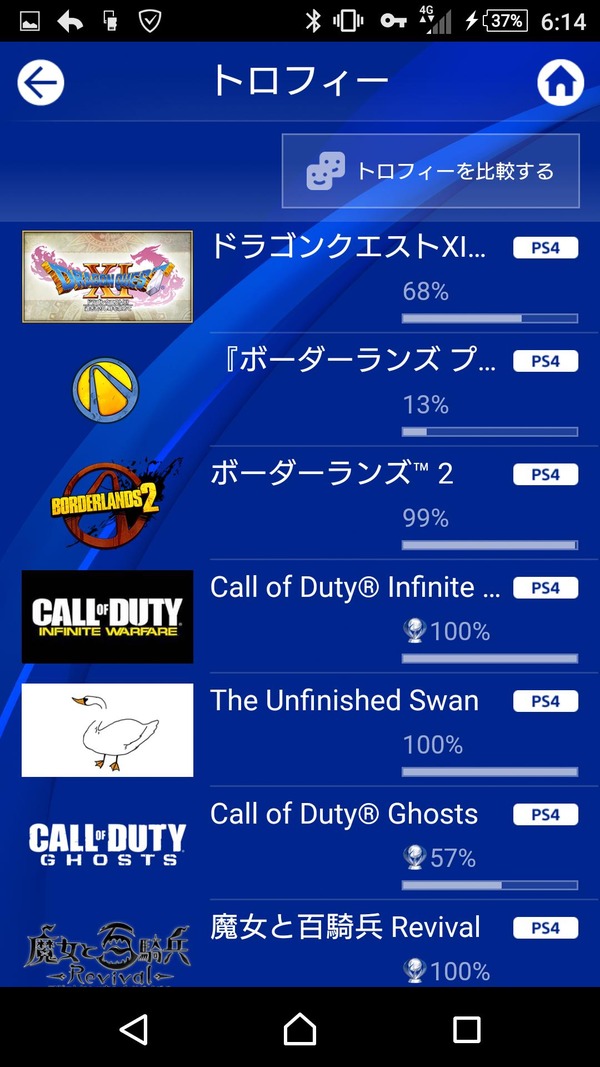600x1067 pixels.
Task: Show Call of Duty Ghosts trophies
Action: tap(300, 843)
